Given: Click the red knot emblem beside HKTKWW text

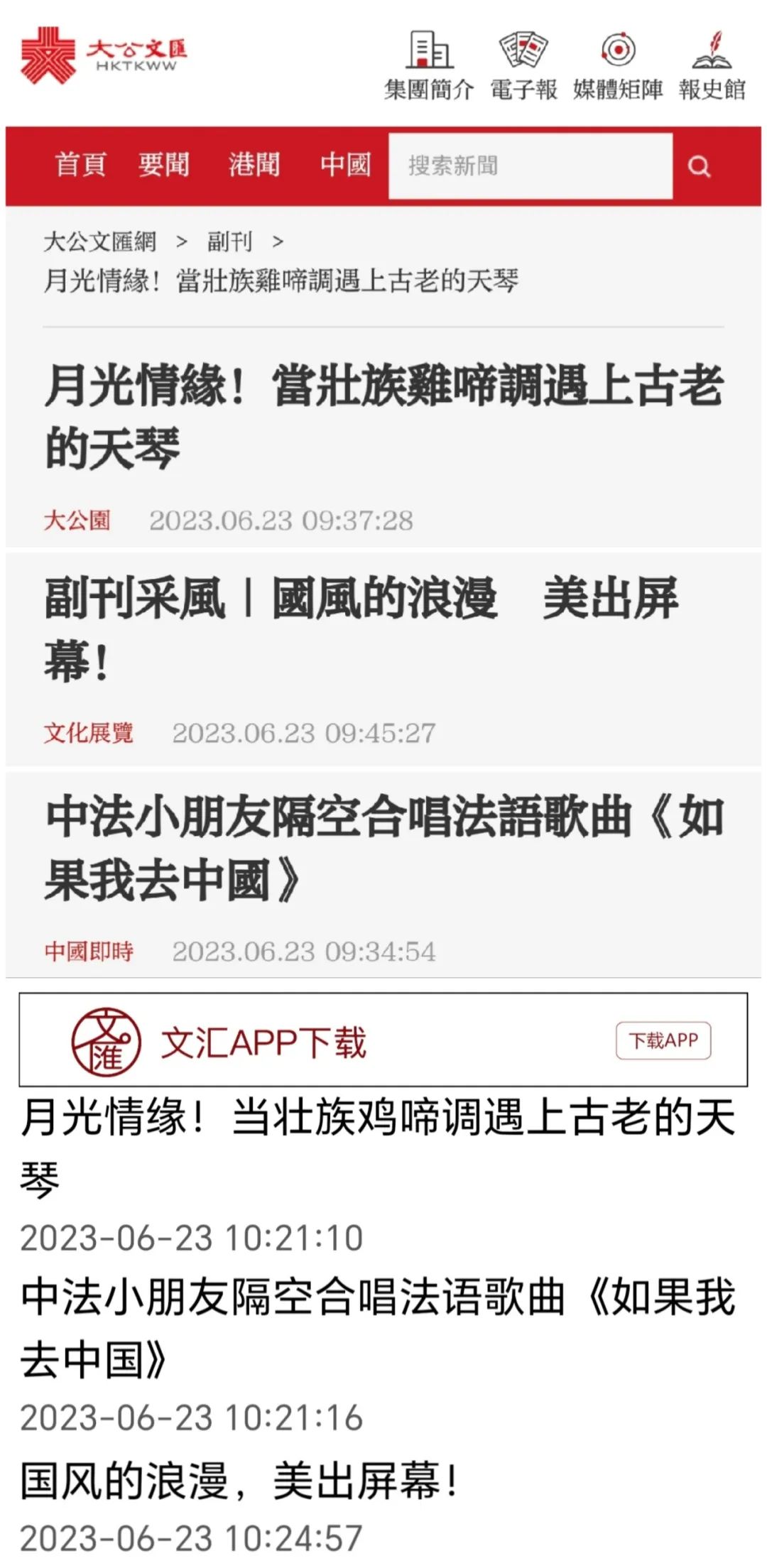Looking at the screenshot, I should pyautogui.click(x=47, y=53).
